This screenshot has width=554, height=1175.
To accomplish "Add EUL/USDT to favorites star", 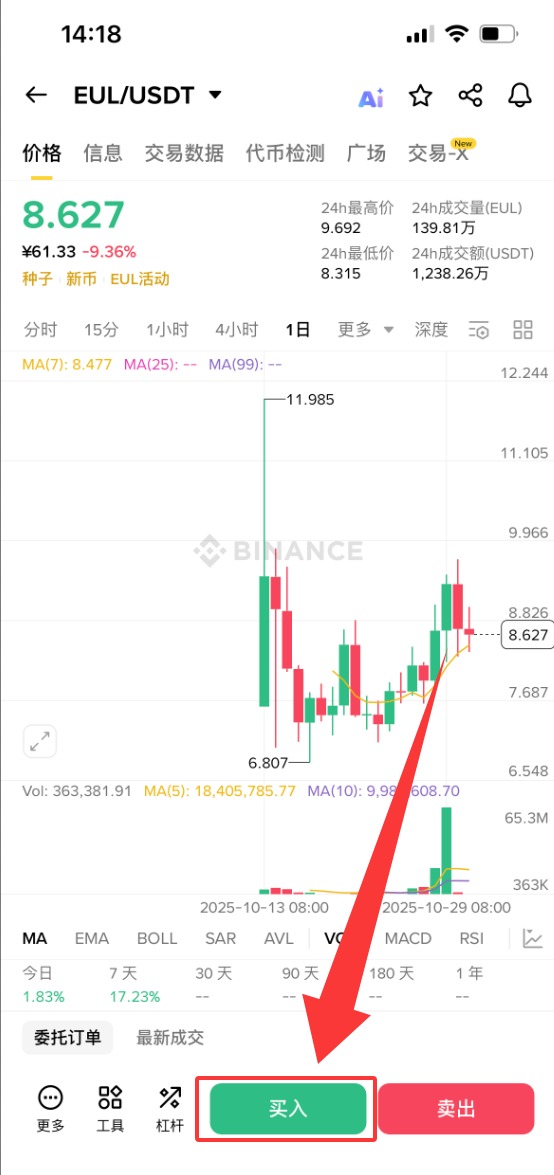I will coord(421,96).
